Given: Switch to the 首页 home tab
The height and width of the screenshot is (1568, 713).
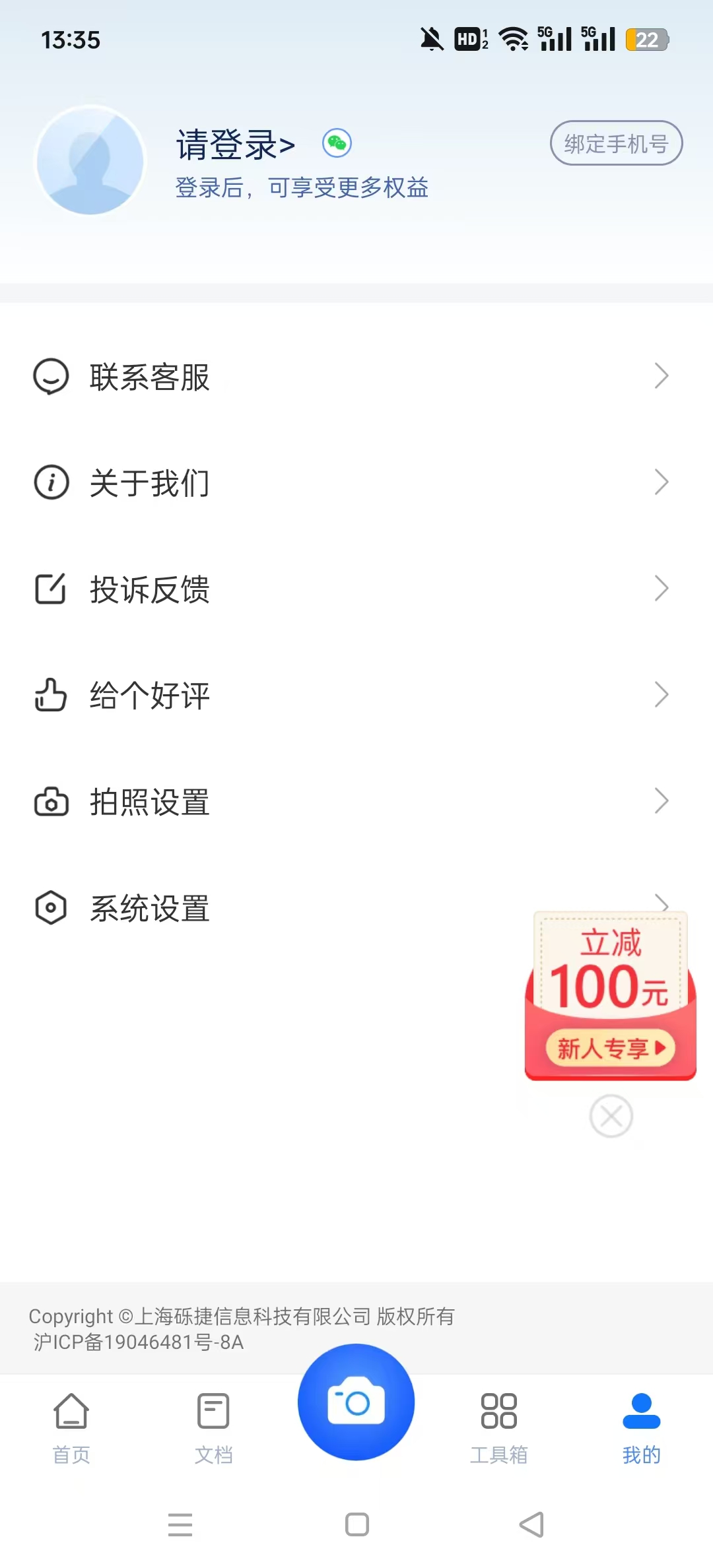Looking at the screenshot, I should click(71, 1425).
